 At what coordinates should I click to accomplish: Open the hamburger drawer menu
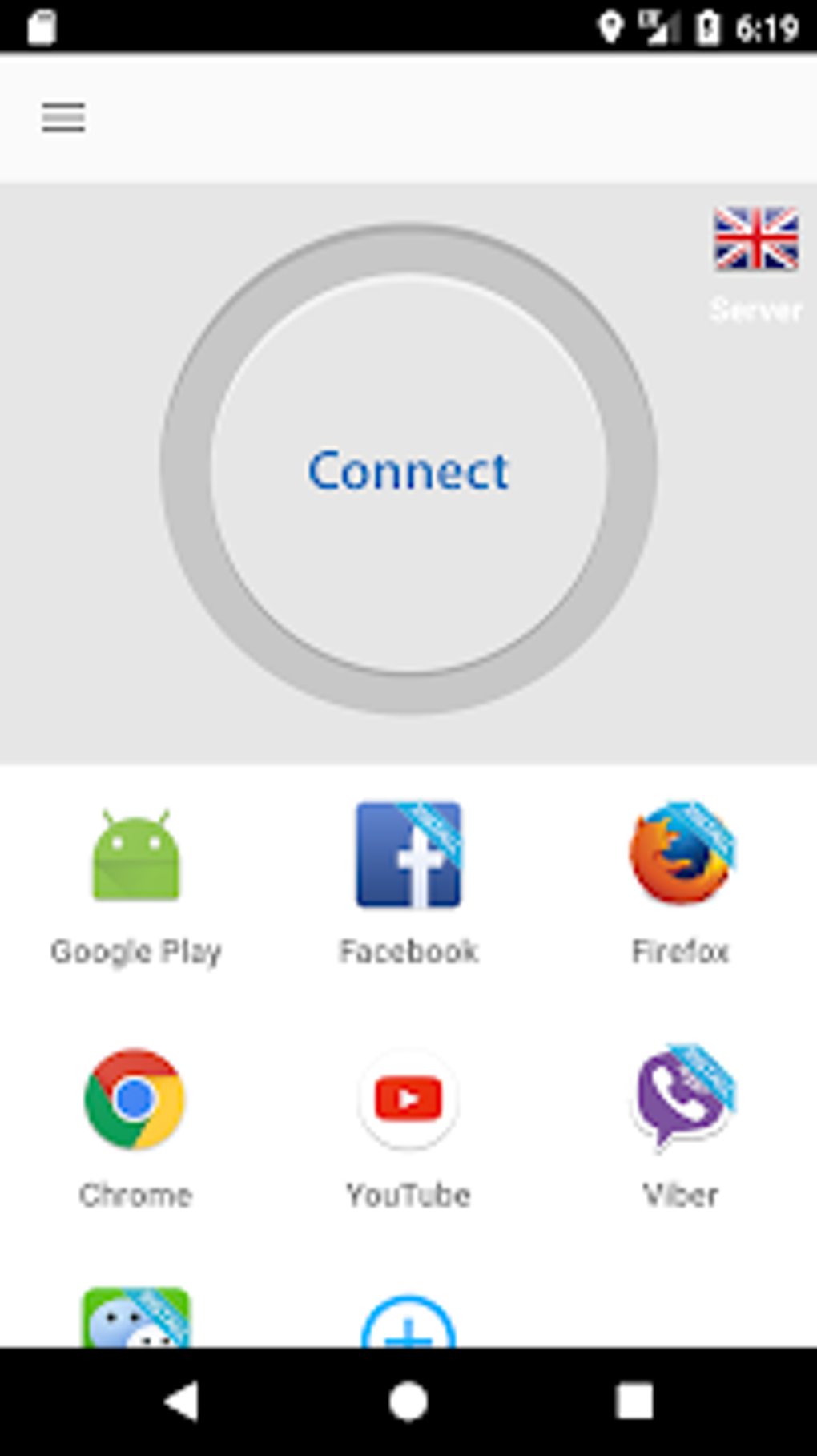point(63,118)
